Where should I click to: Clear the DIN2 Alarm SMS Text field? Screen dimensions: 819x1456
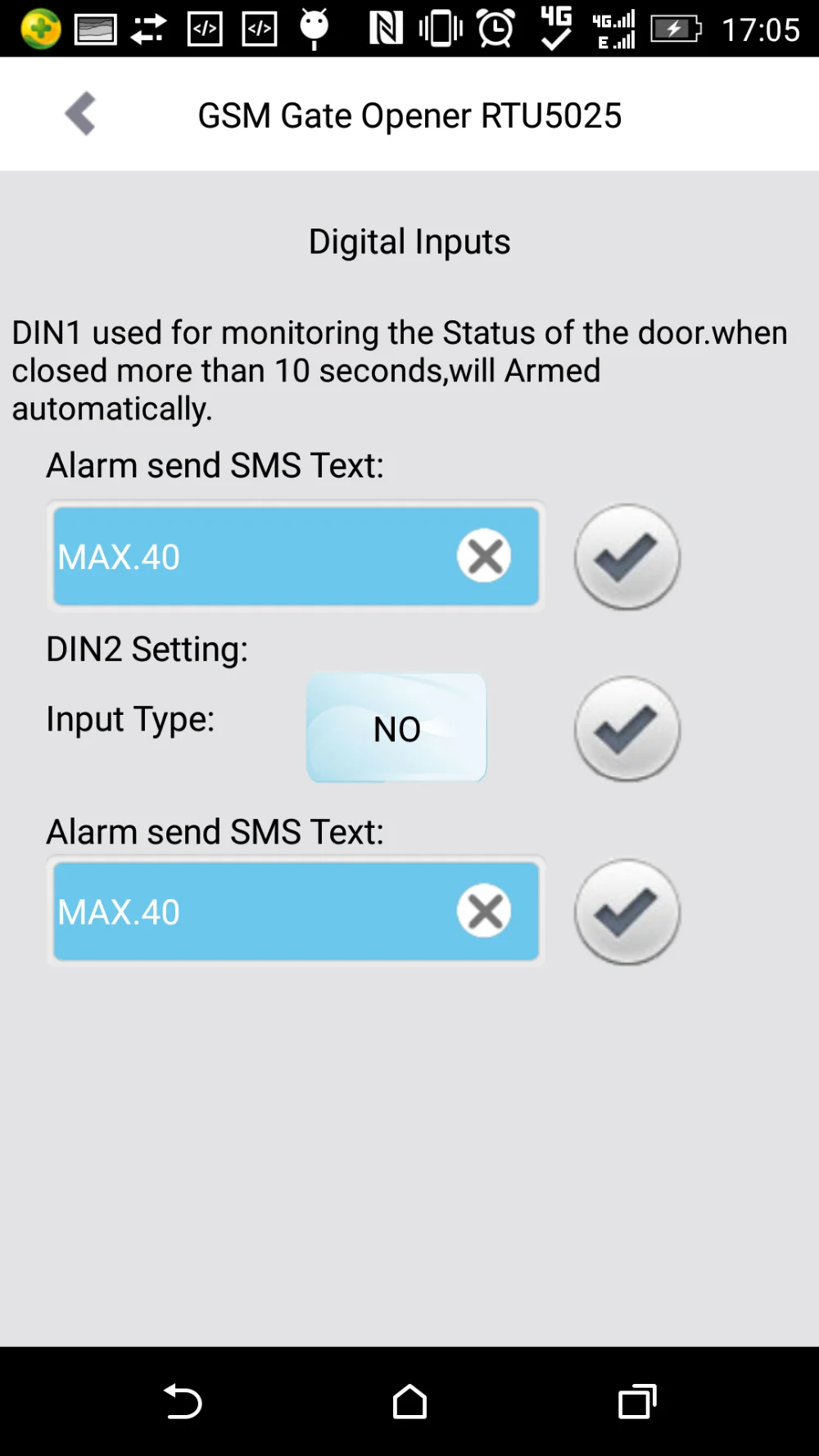(484, 911)
